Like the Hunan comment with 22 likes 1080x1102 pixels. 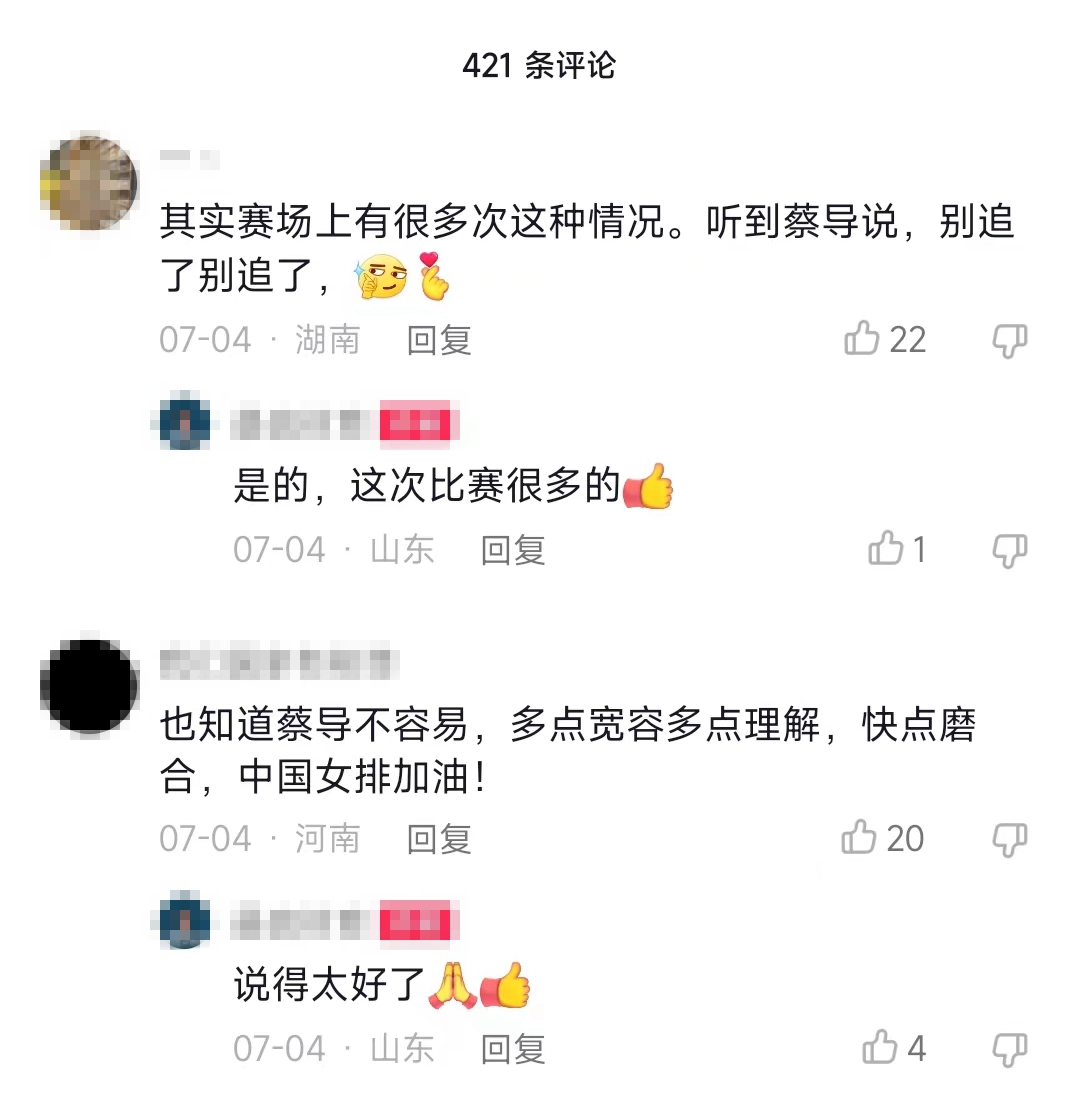pos(862,339)
